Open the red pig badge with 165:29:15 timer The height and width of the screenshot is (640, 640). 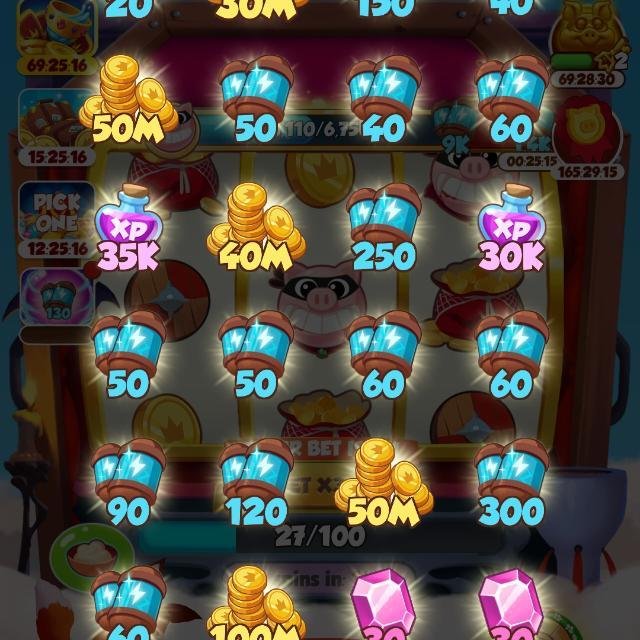590,128
